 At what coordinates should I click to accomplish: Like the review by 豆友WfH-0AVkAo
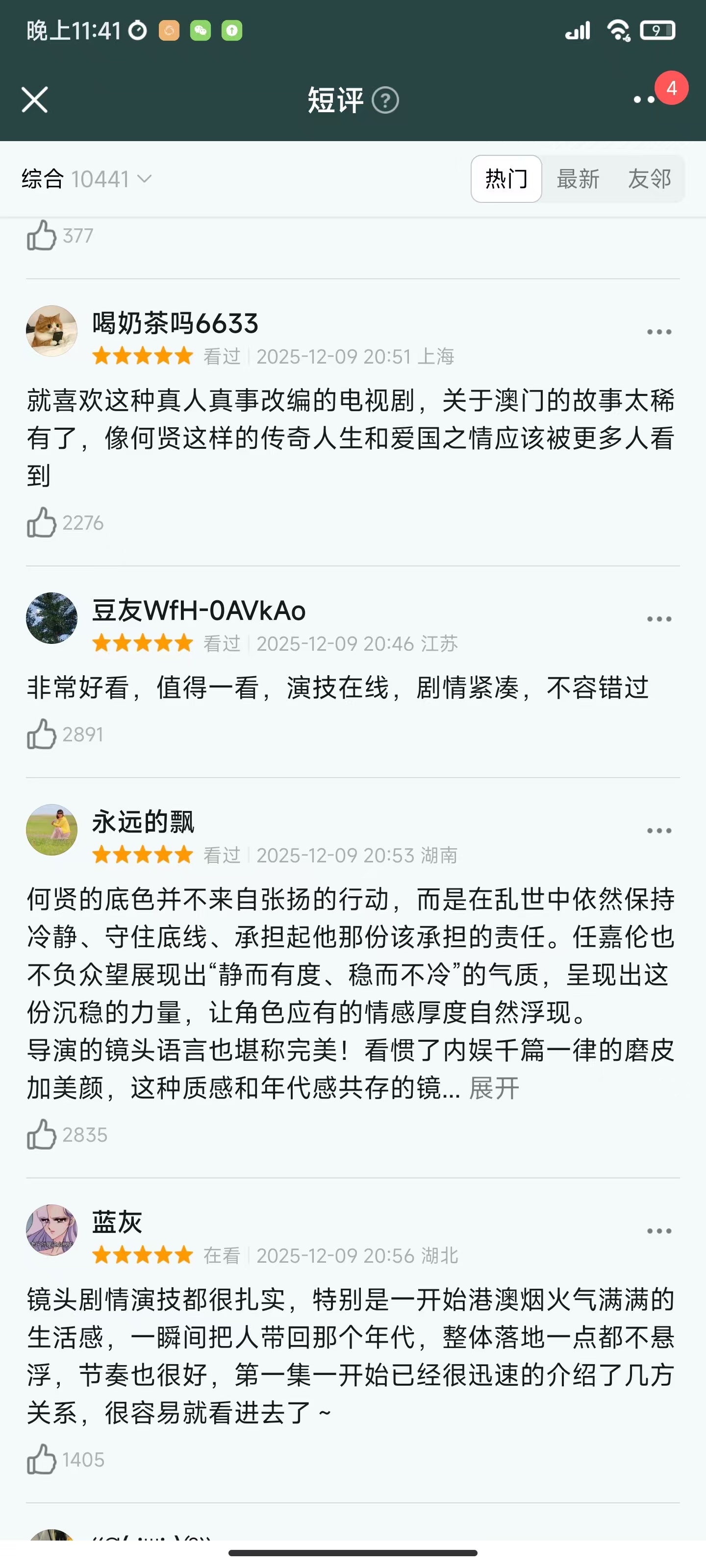click(41, 735)
